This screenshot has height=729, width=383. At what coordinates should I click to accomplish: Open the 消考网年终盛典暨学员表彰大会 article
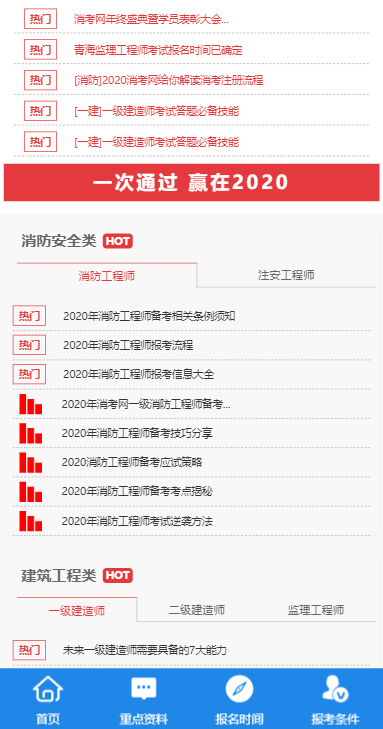(x=151, y=20)
